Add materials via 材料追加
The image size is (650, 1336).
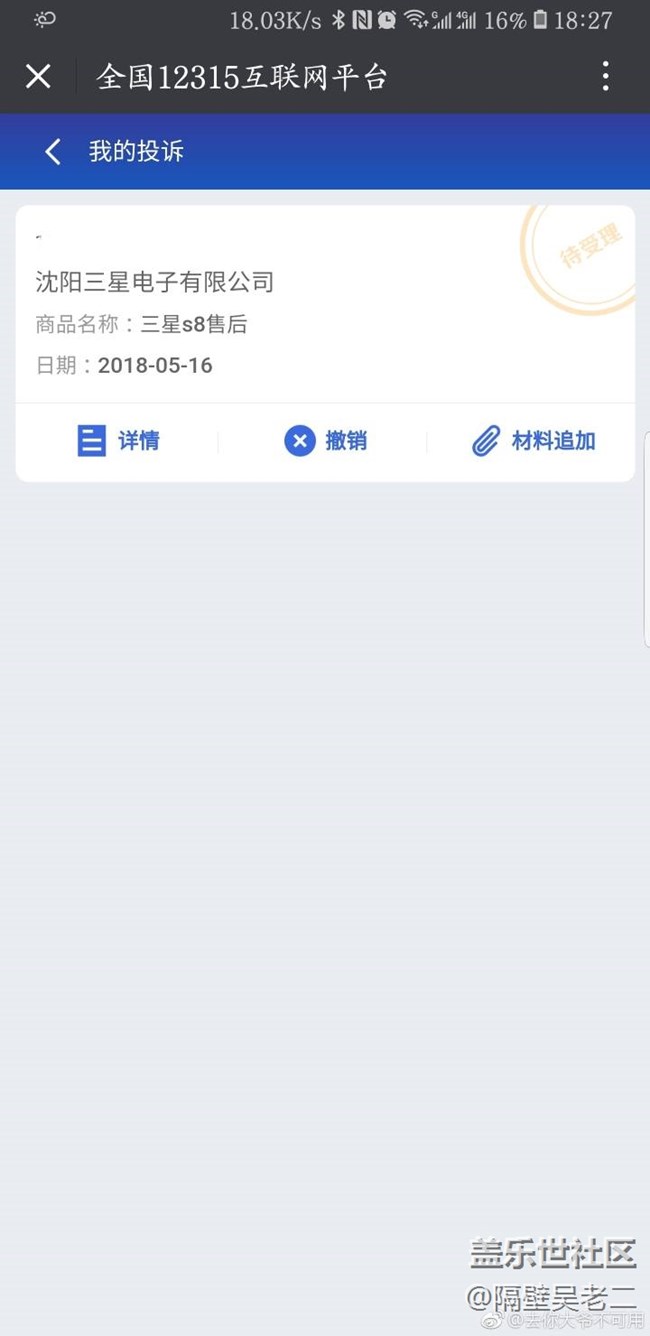point(534,441)
